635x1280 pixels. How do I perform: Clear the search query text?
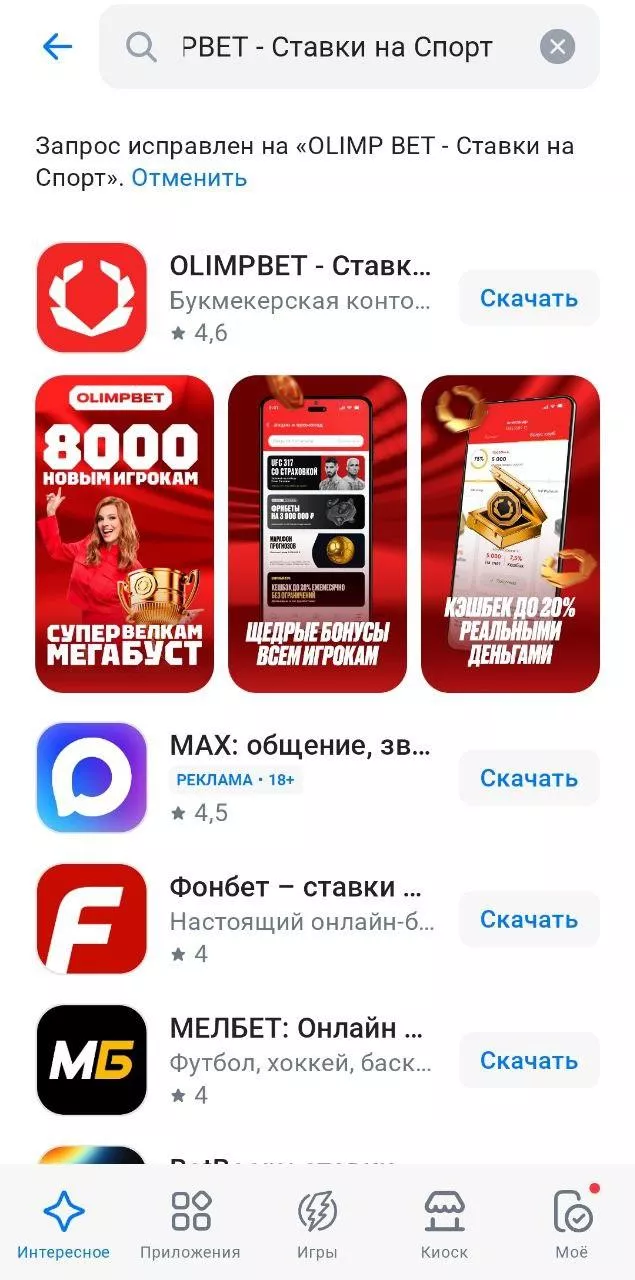pos(557,47)
